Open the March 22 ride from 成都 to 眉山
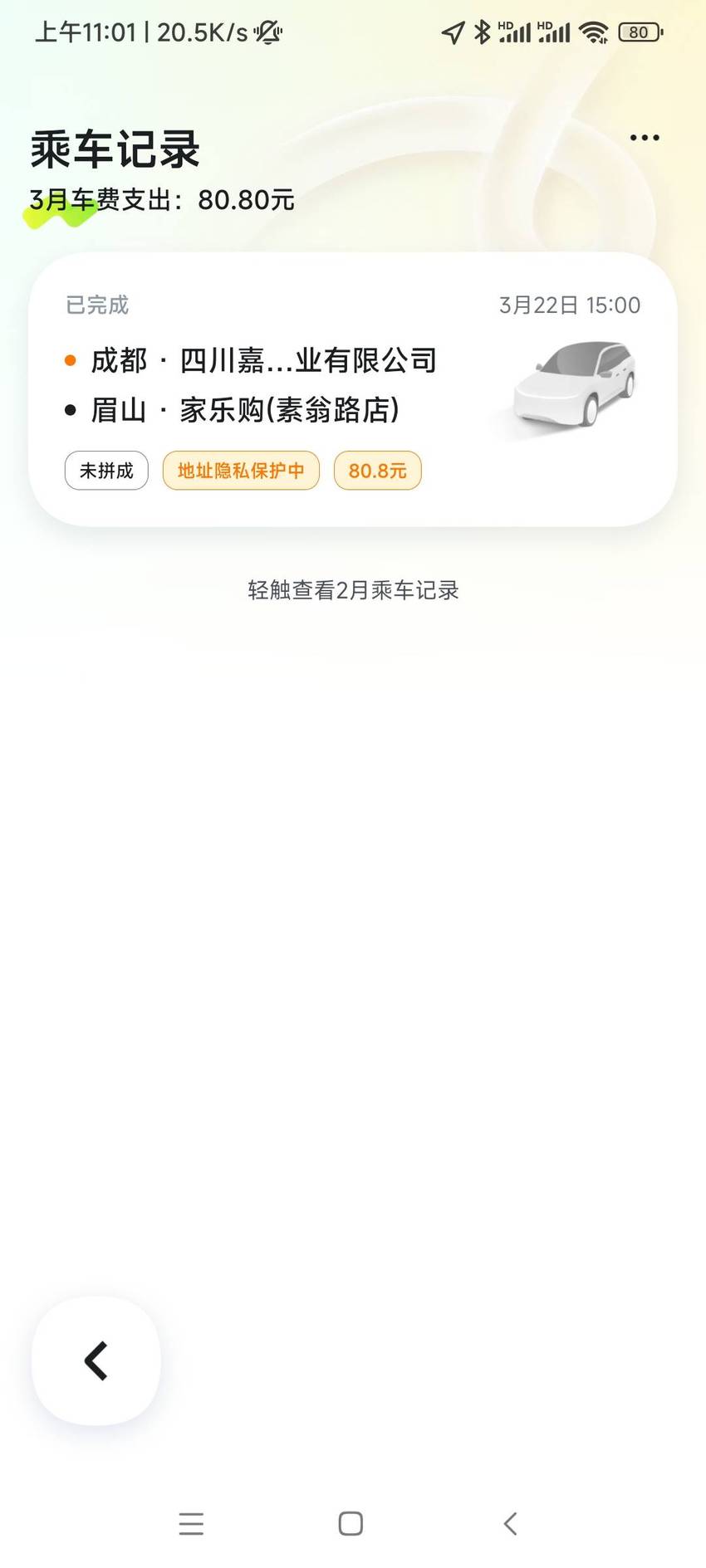Screen dimensions: 706x1568 click(353, 388)
